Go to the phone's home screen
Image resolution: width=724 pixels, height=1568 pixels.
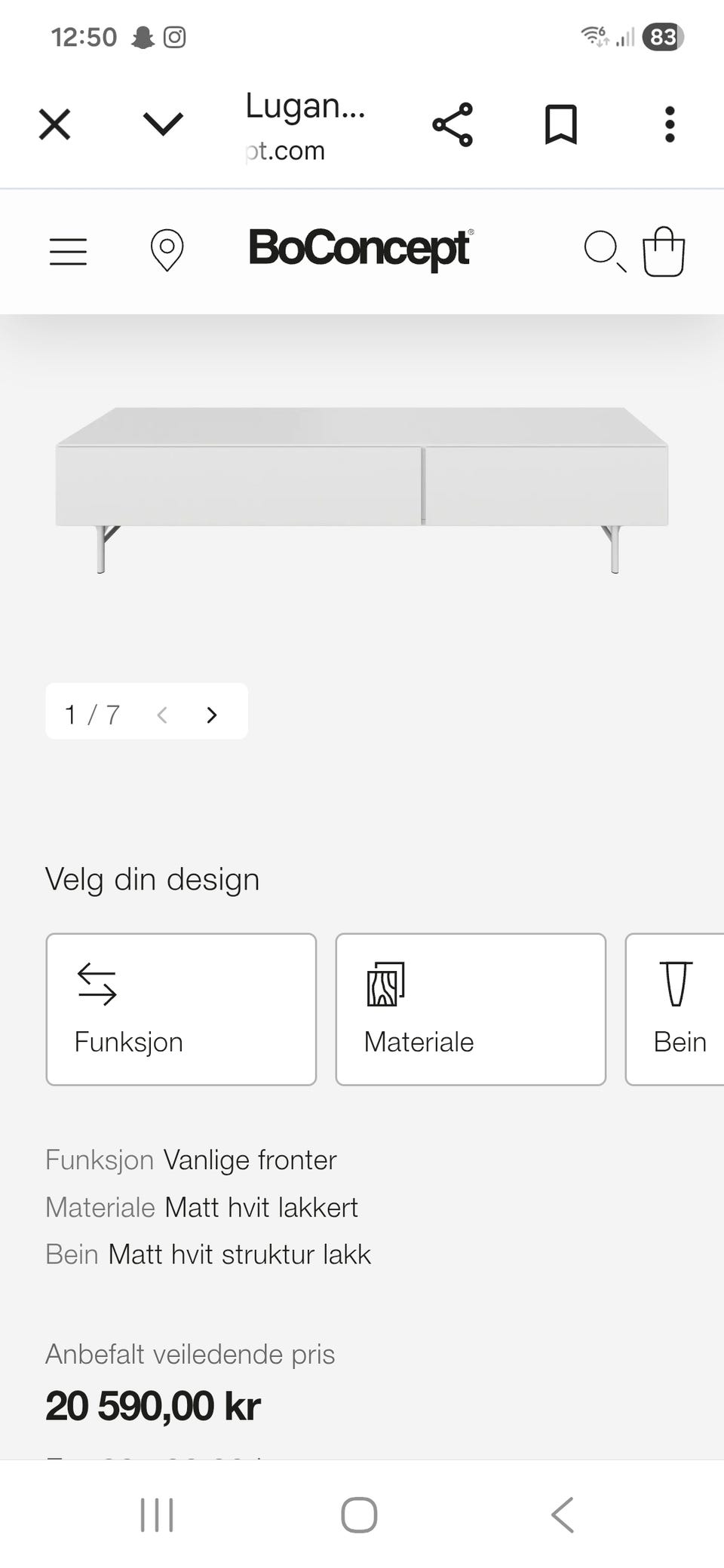[x=359, y=1514]
